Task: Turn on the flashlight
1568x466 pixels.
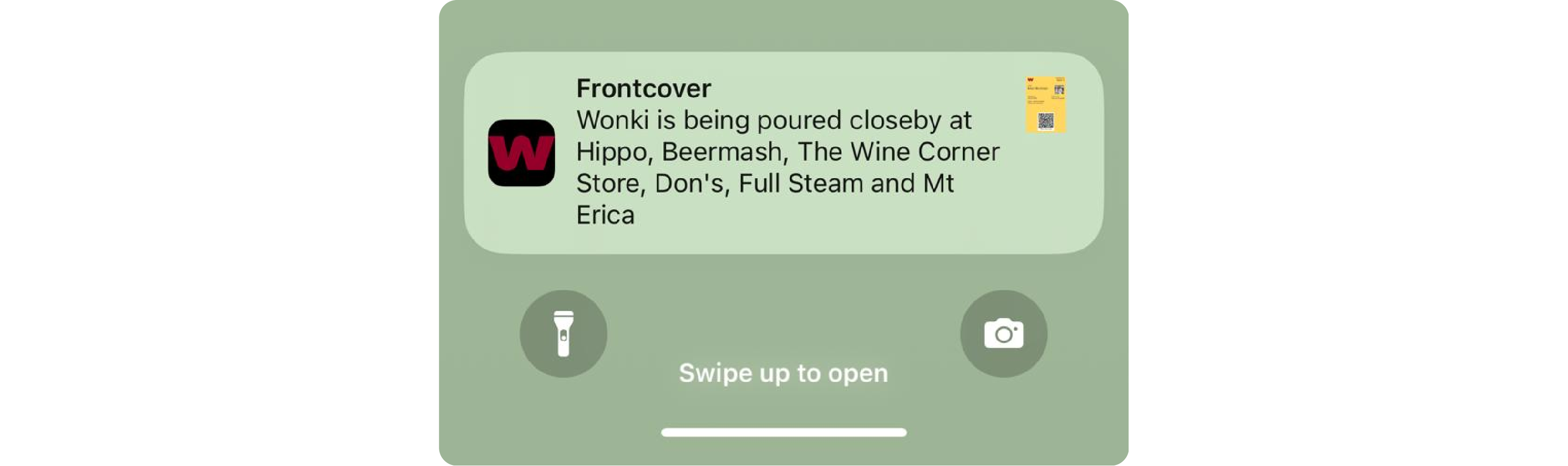Action: pyautogui.click(x=563, y=334)
